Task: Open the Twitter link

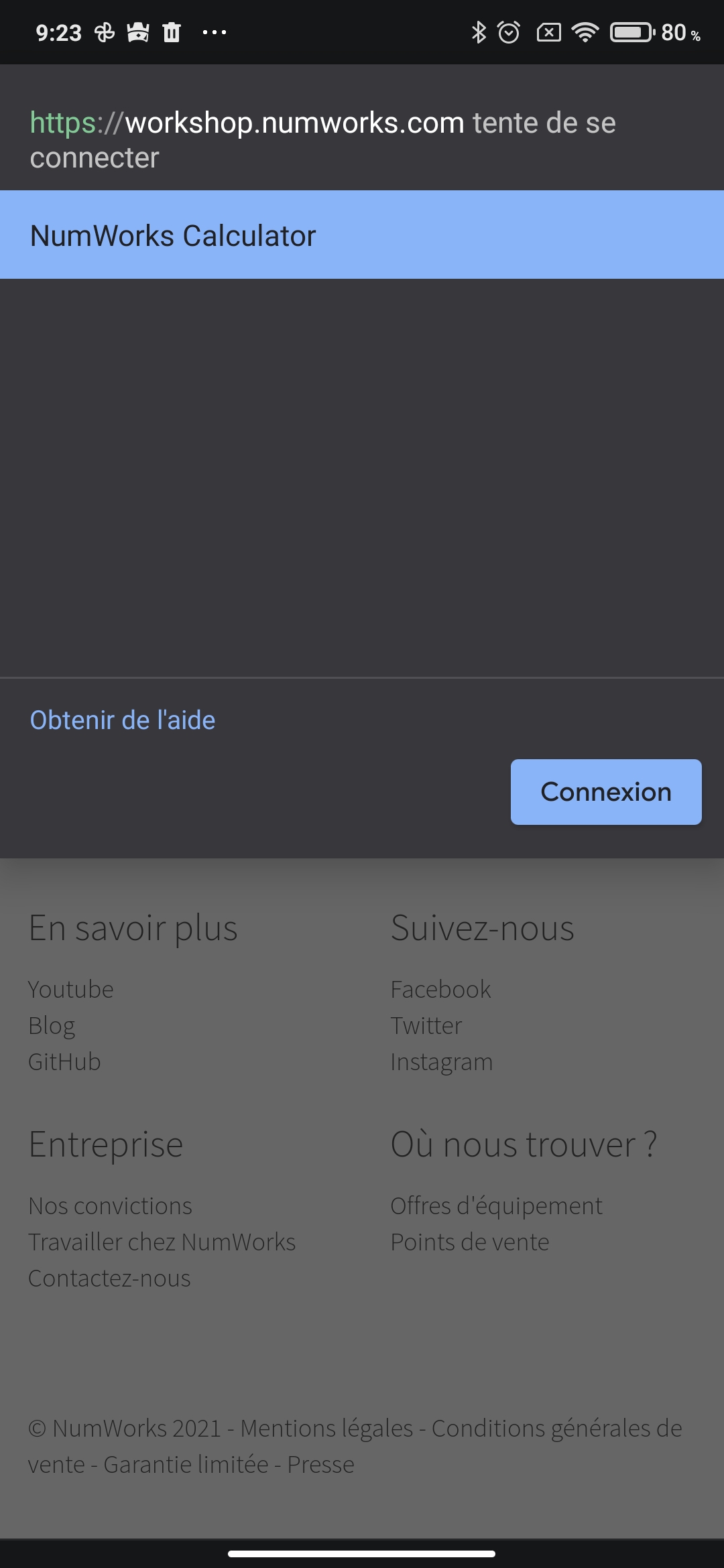Action: tap(426, 1026)
